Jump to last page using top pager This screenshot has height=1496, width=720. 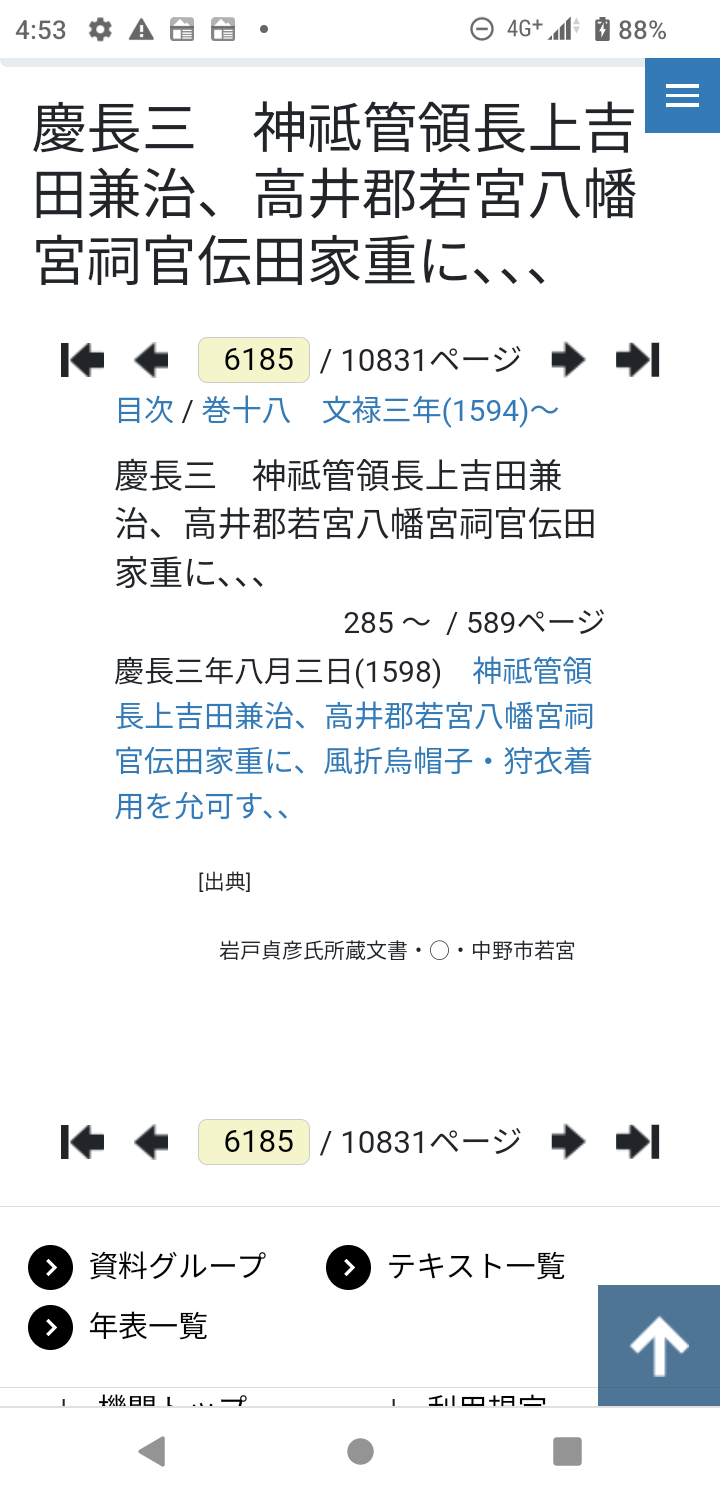(x=637, y=360)
